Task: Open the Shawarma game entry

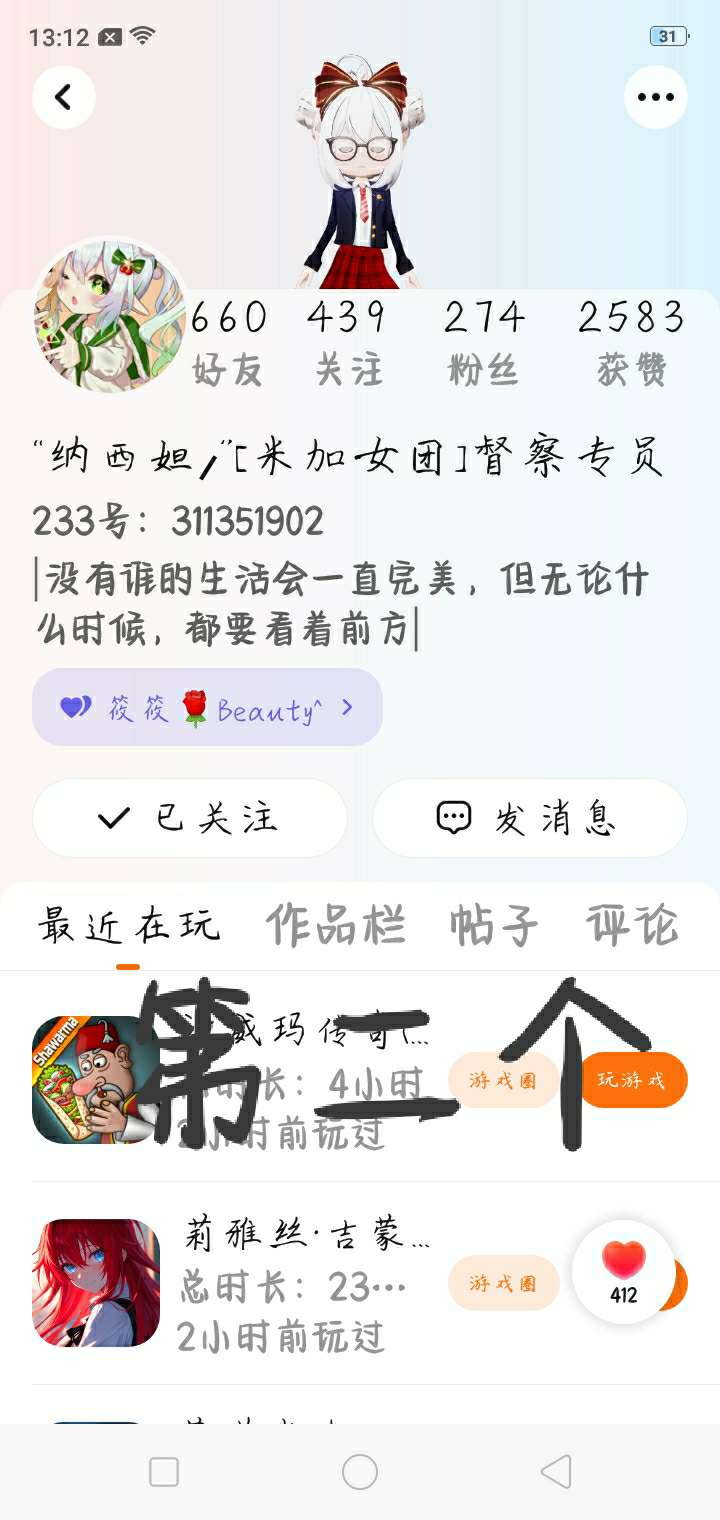Action: 96,1080
